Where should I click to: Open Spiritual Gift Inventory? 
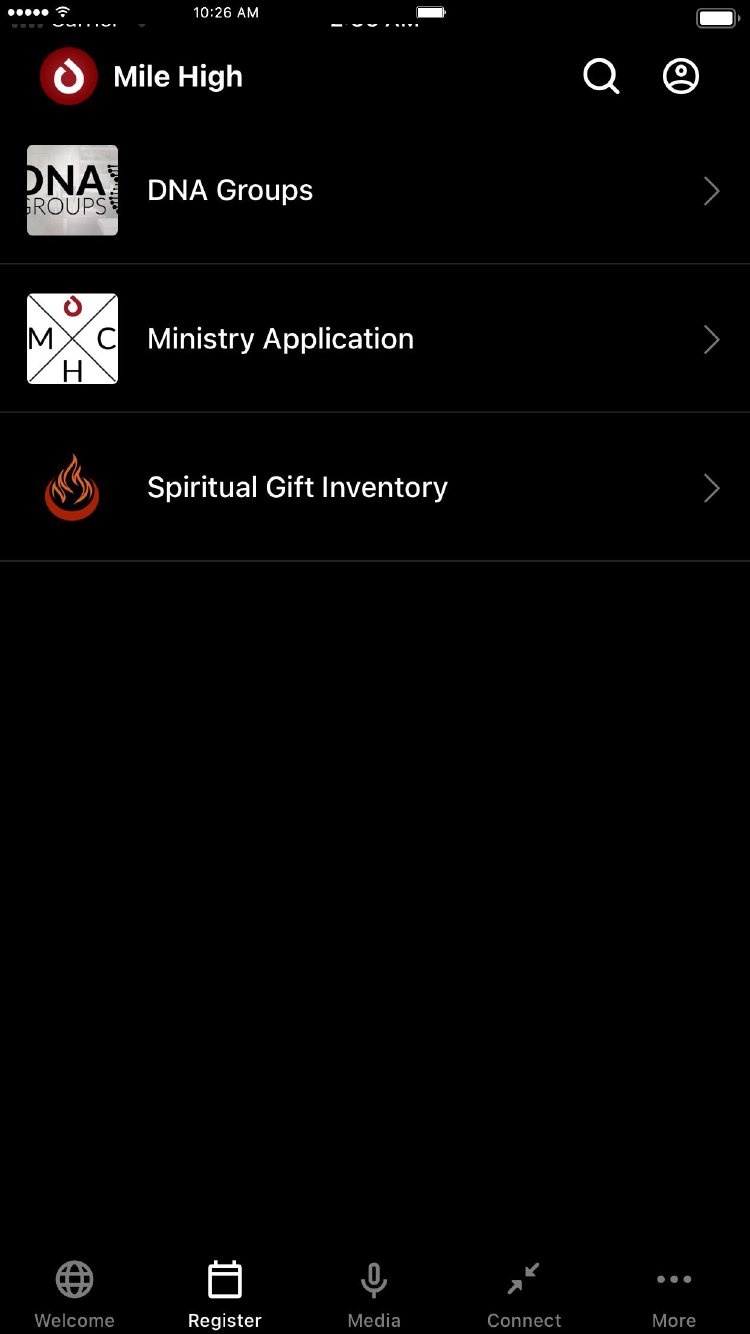point(374,488)
